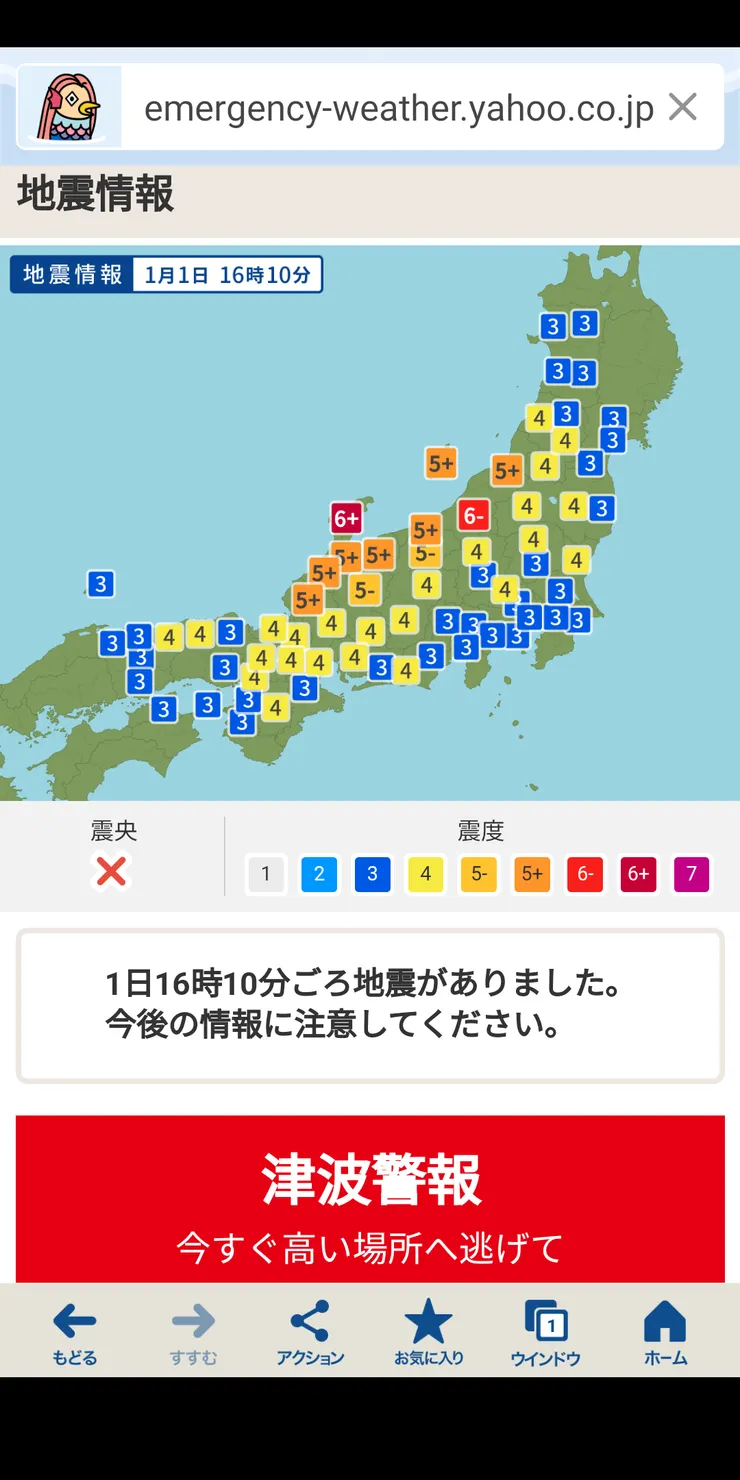Close the emergency-weather page with the X
The width and height of the screenshot is (740, 1480).
coord(683,107)
